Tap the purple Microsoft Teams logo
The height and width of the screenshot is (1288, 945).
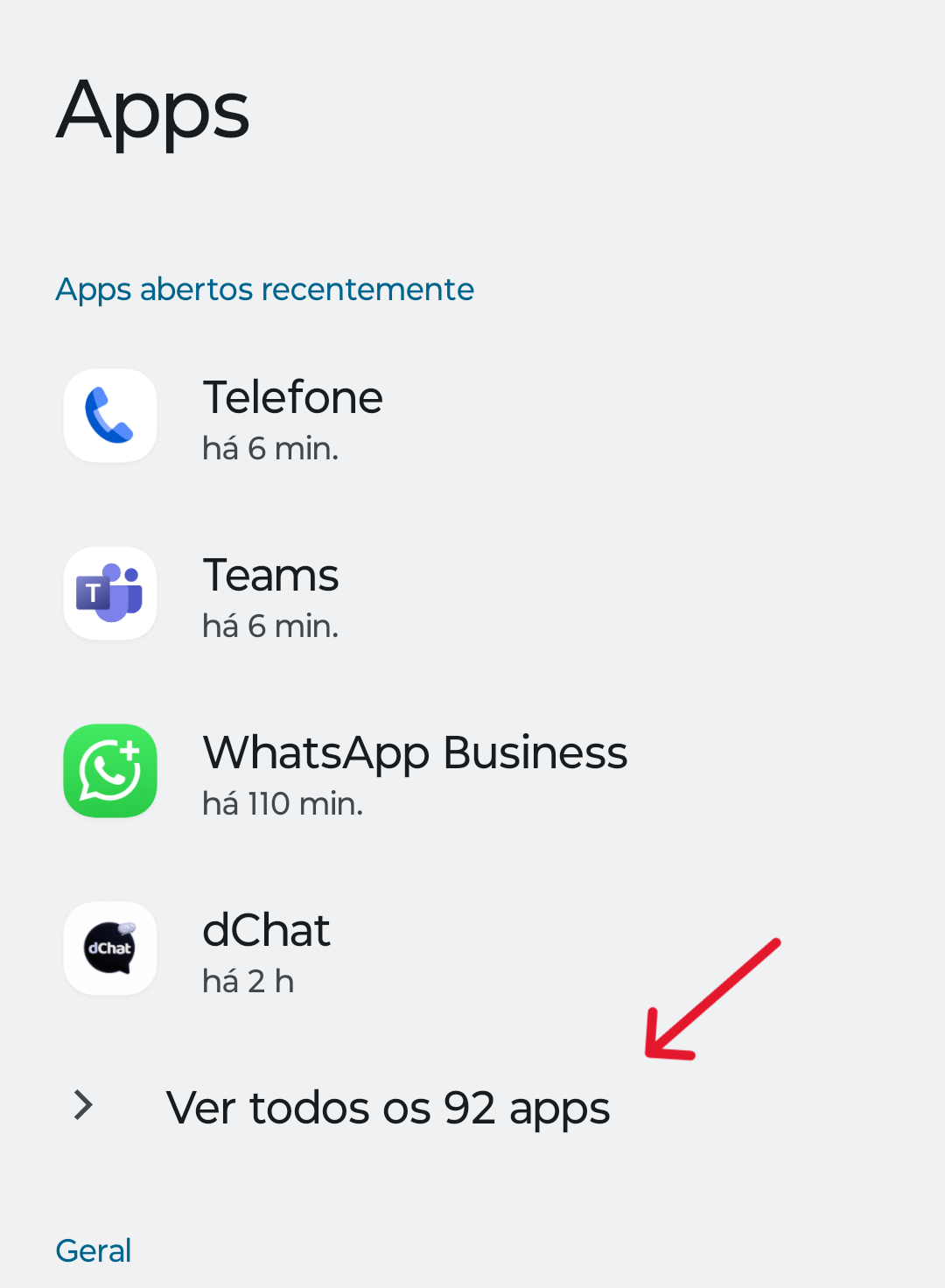(x=109, y=593)
